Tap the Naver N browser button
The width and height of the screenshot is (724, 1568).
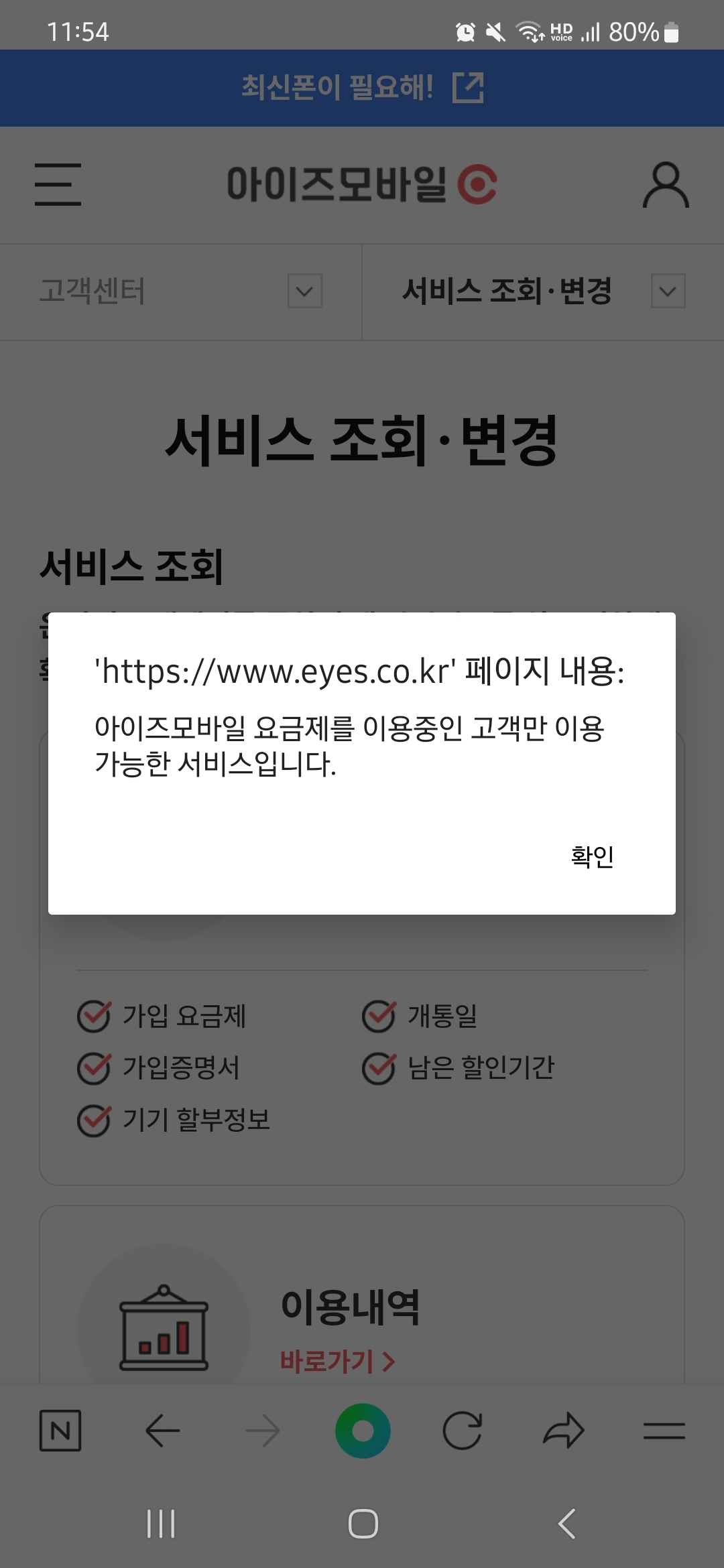[60, 1431]
